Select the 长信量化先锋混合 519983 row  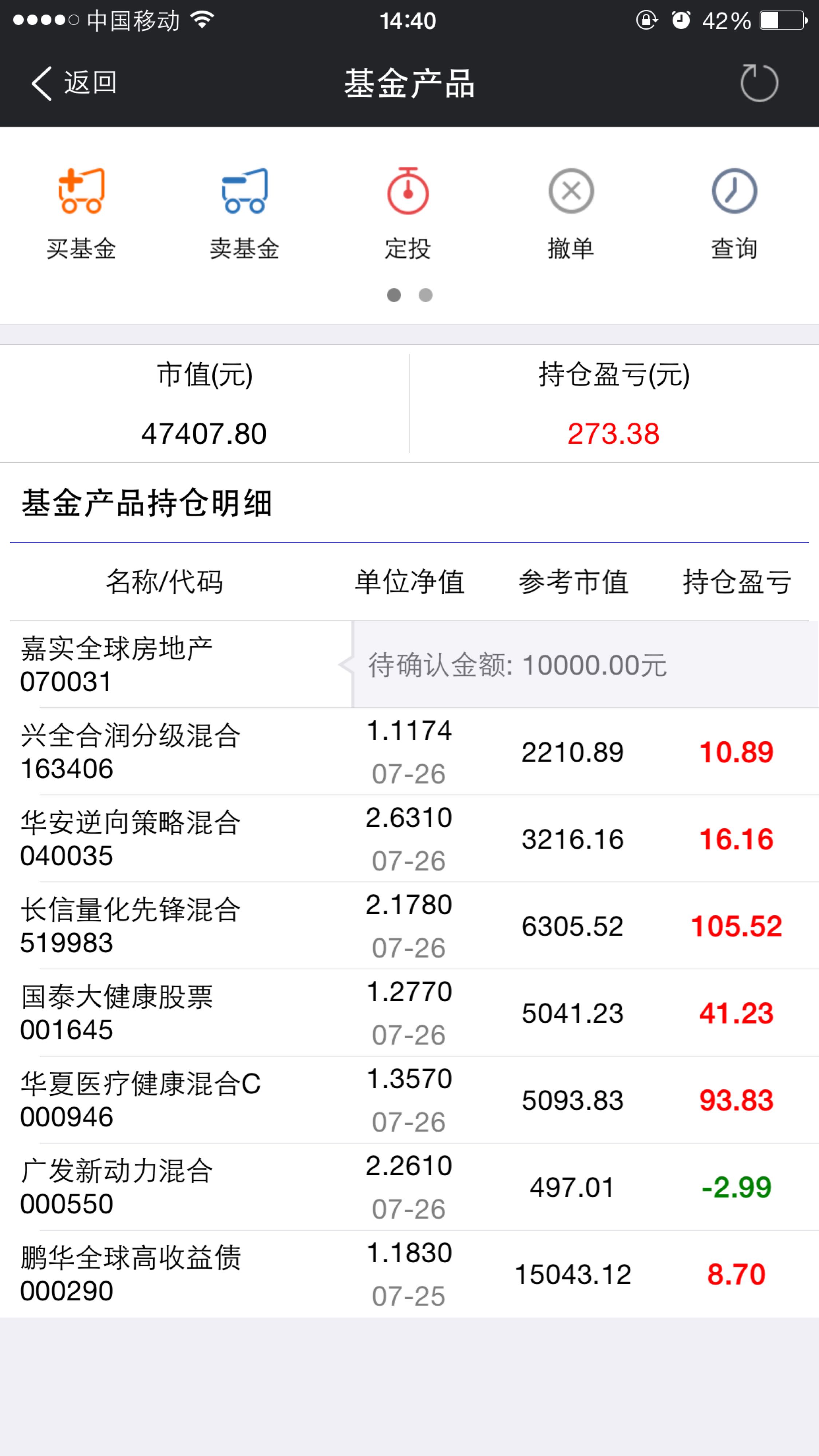(x=409, y=926)
